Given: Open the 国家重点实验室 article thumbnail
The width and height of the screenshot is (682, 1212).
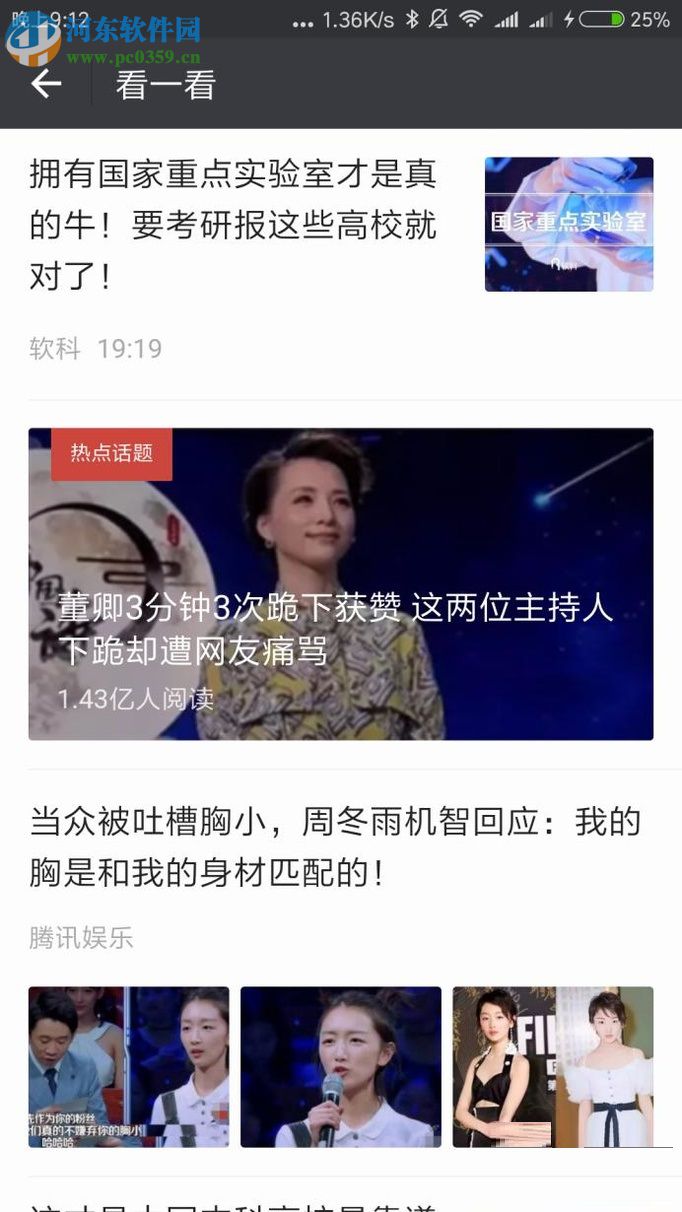Looking at the screenshot, I should point(568,224).
